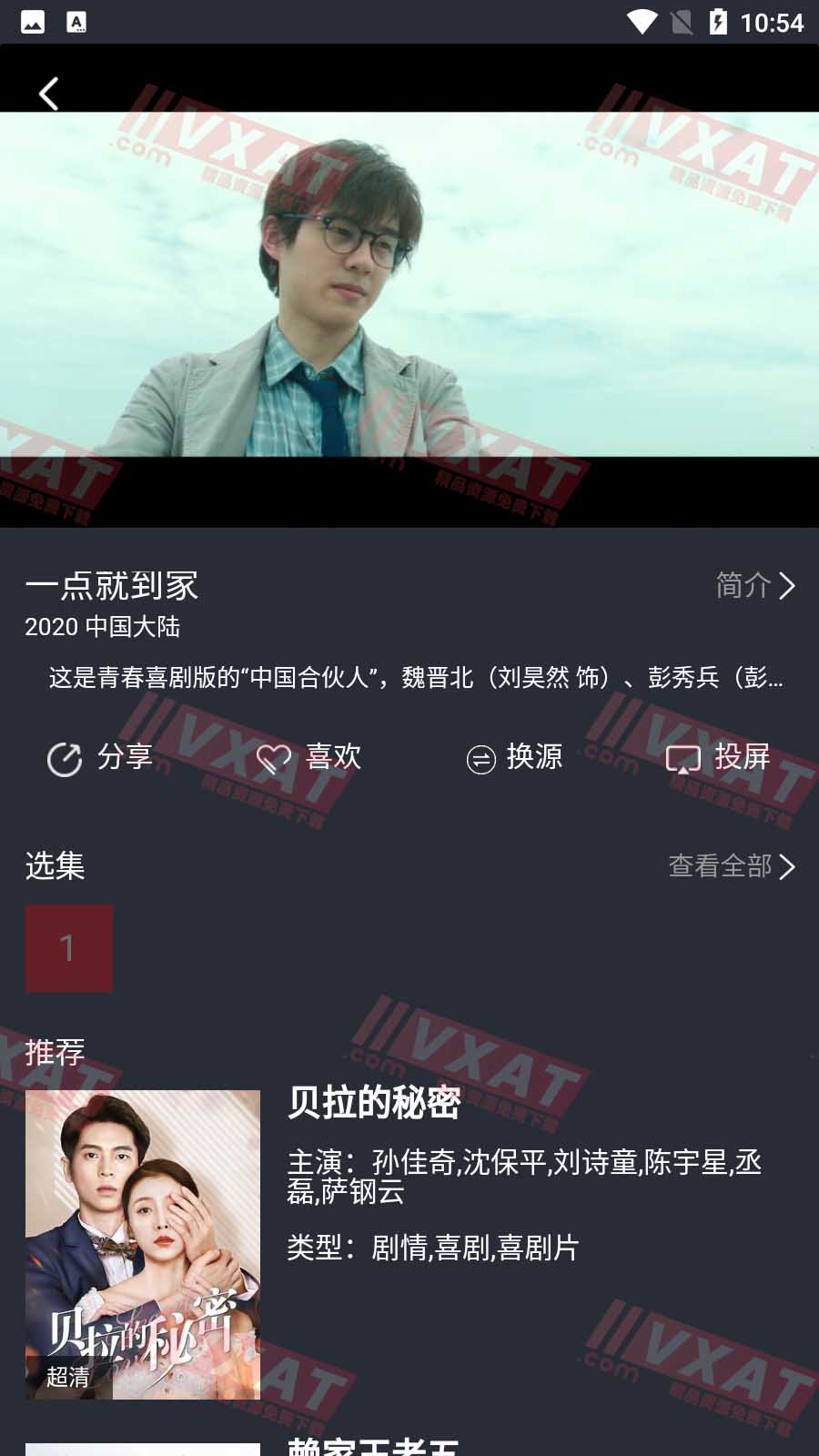Switch video source with 换源
Screen dimensions: 819x1456
pos(514,757)
